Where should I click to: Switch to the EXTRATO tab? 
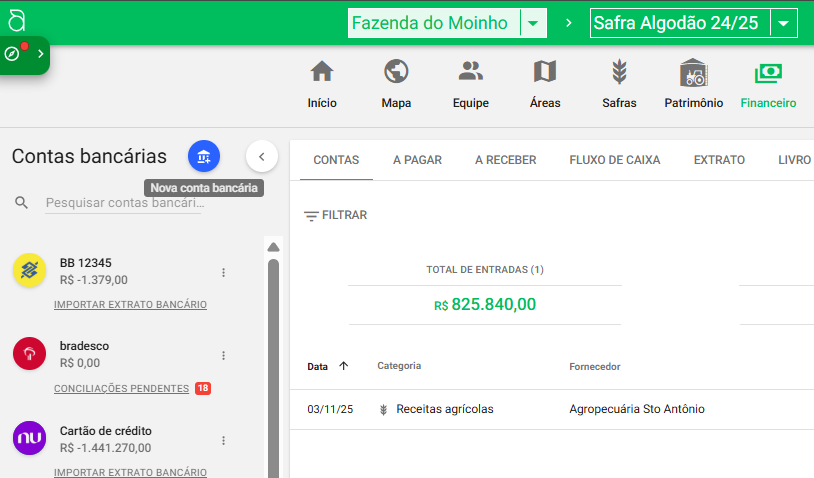tap(719, 160)
